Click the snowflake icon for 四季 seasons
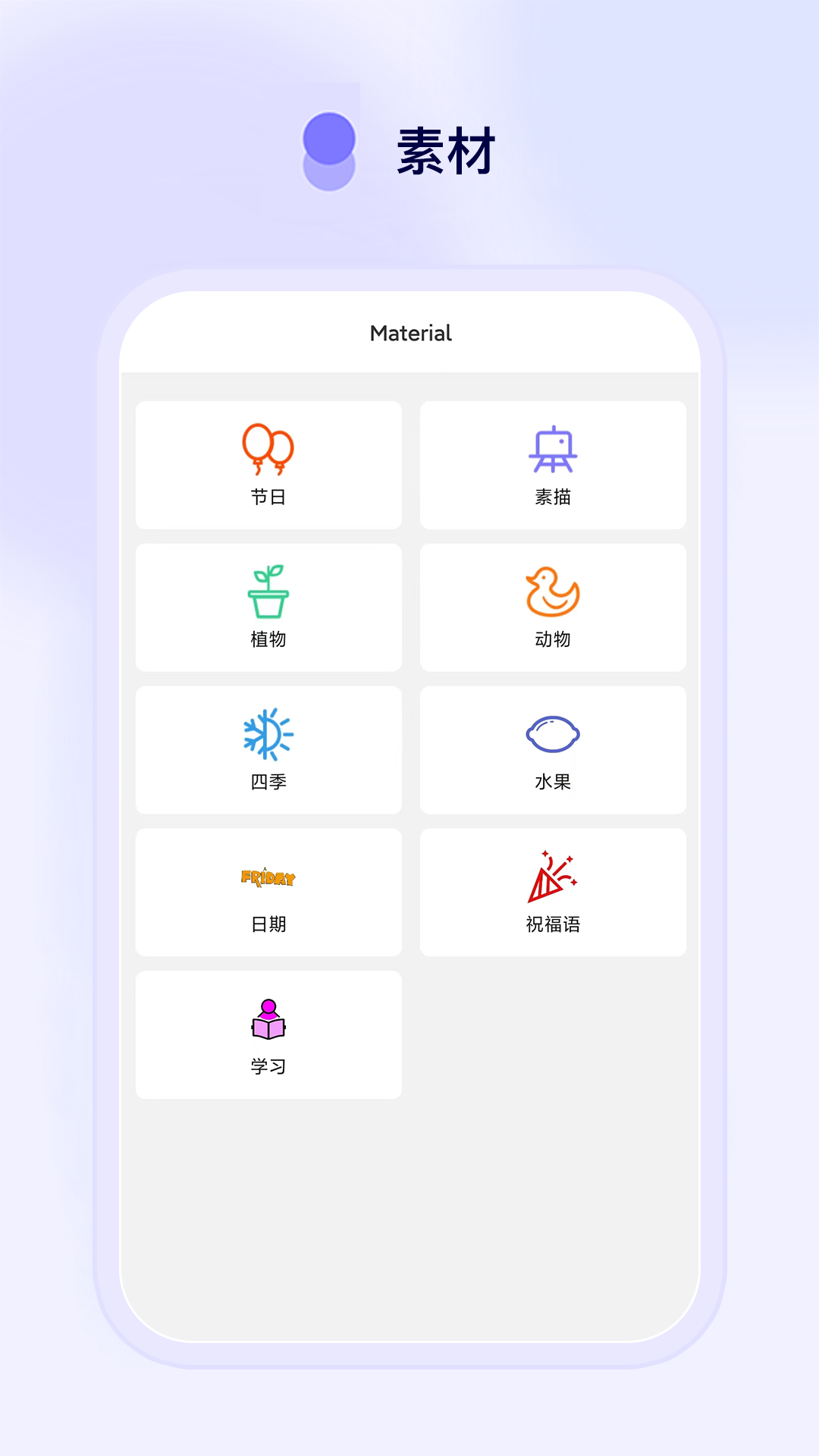The image size is (819, 1456). pyautogui.click(x=268, y=733)
